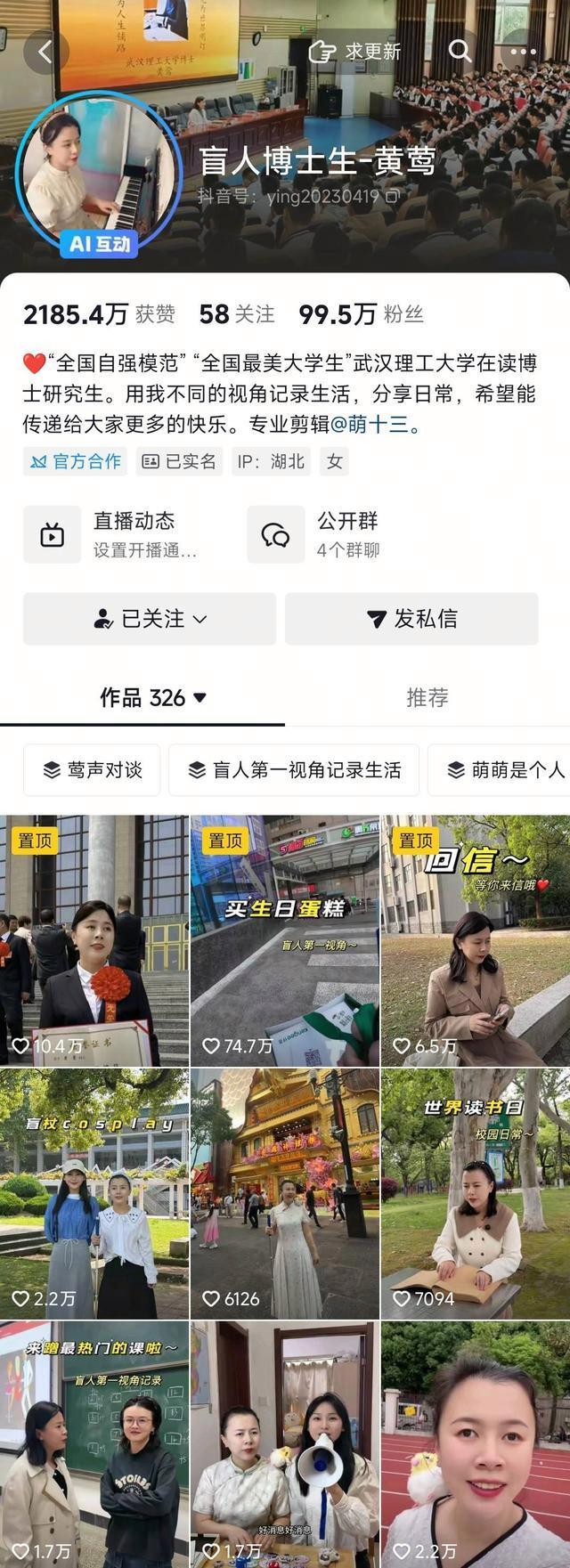The width and height of the screenshot is (570, 1568).
Task: Open 公开群 with 4 group chats
Action: coord(347,534)
